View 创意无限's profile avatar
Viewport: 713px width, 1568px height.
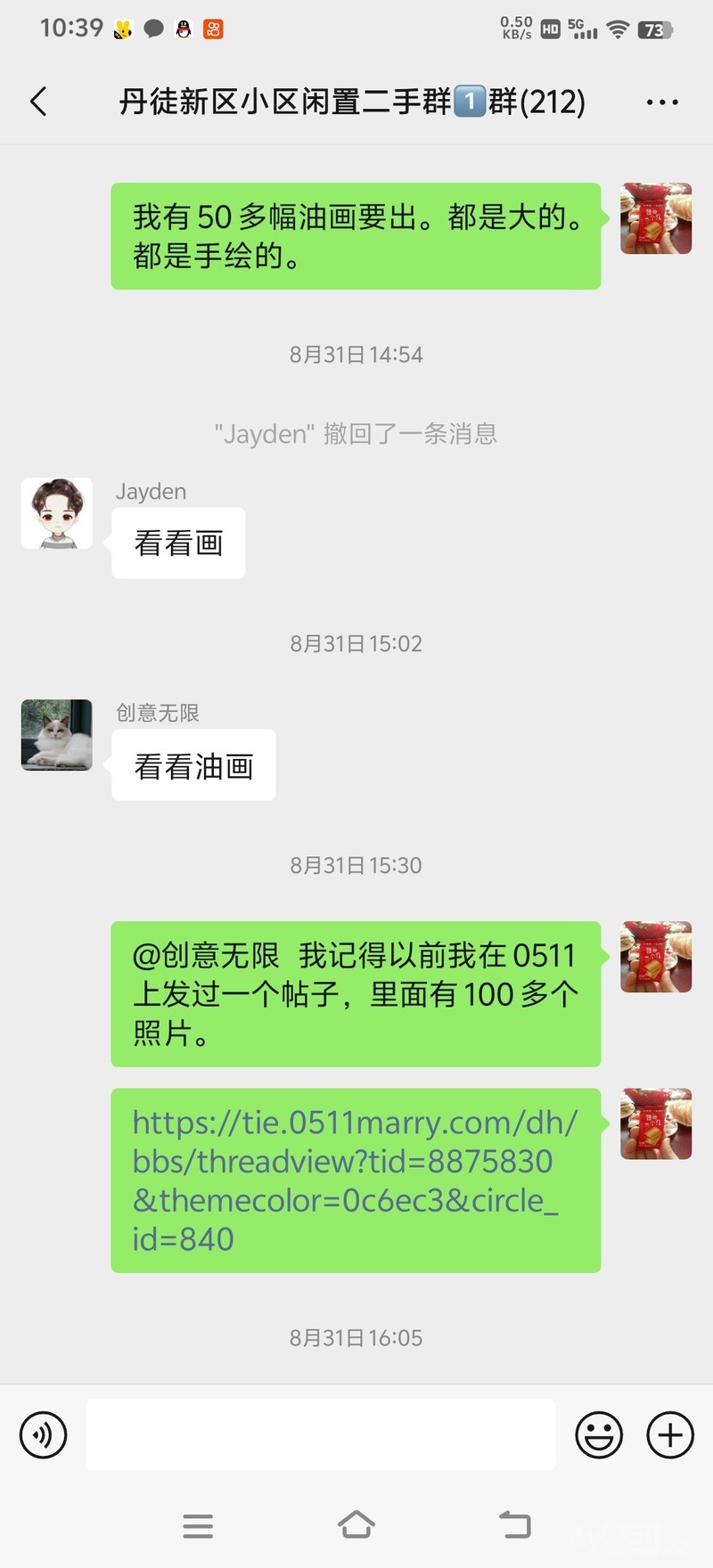(57, 735)
